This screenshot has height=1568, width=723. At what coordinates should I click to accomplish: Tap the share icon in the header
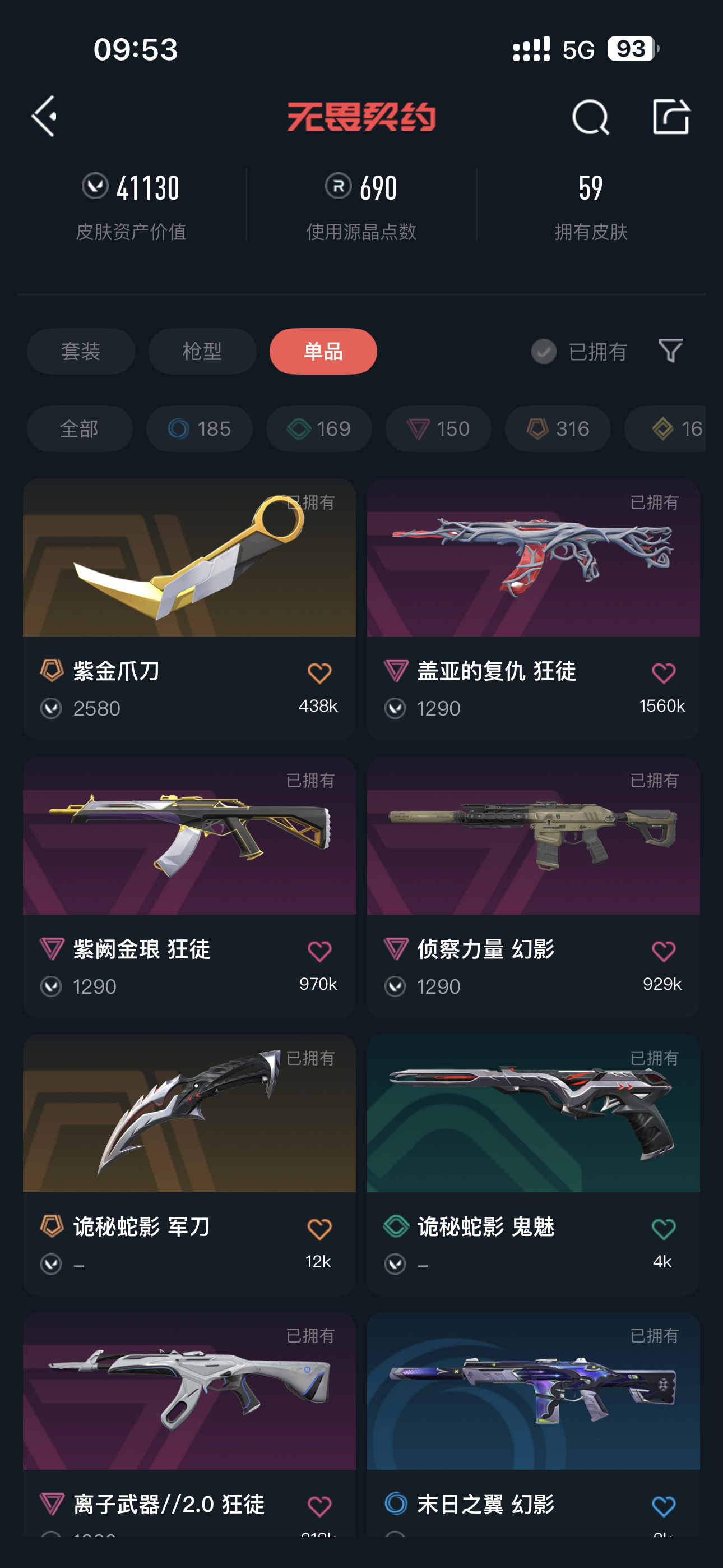(671, 116)
